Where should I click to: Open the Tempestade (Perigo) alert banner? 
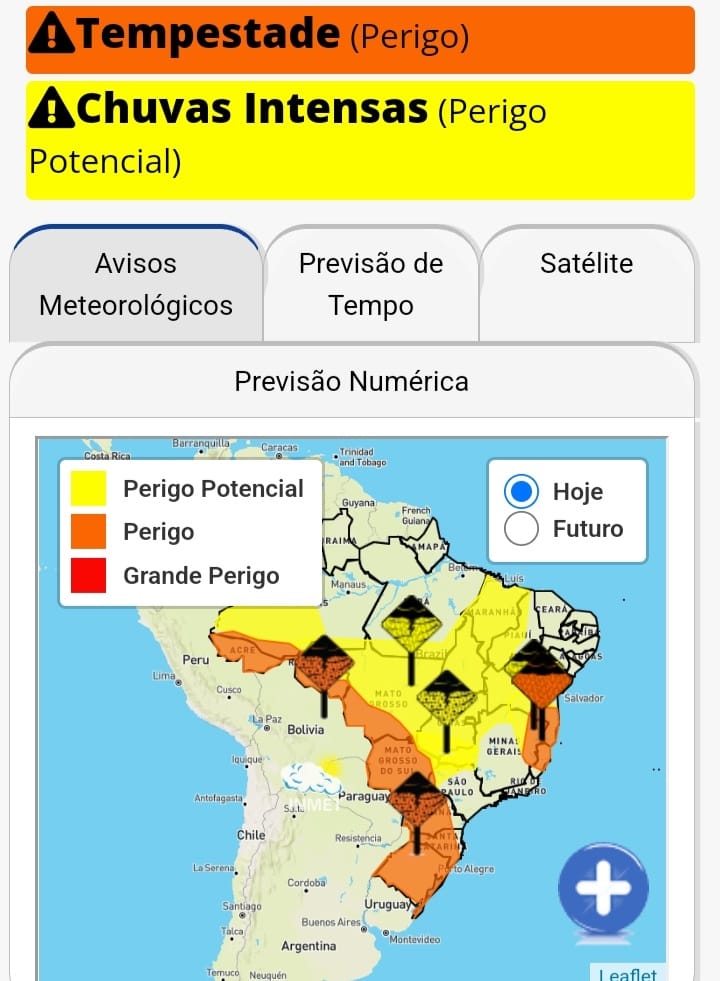tap(360, 38)
